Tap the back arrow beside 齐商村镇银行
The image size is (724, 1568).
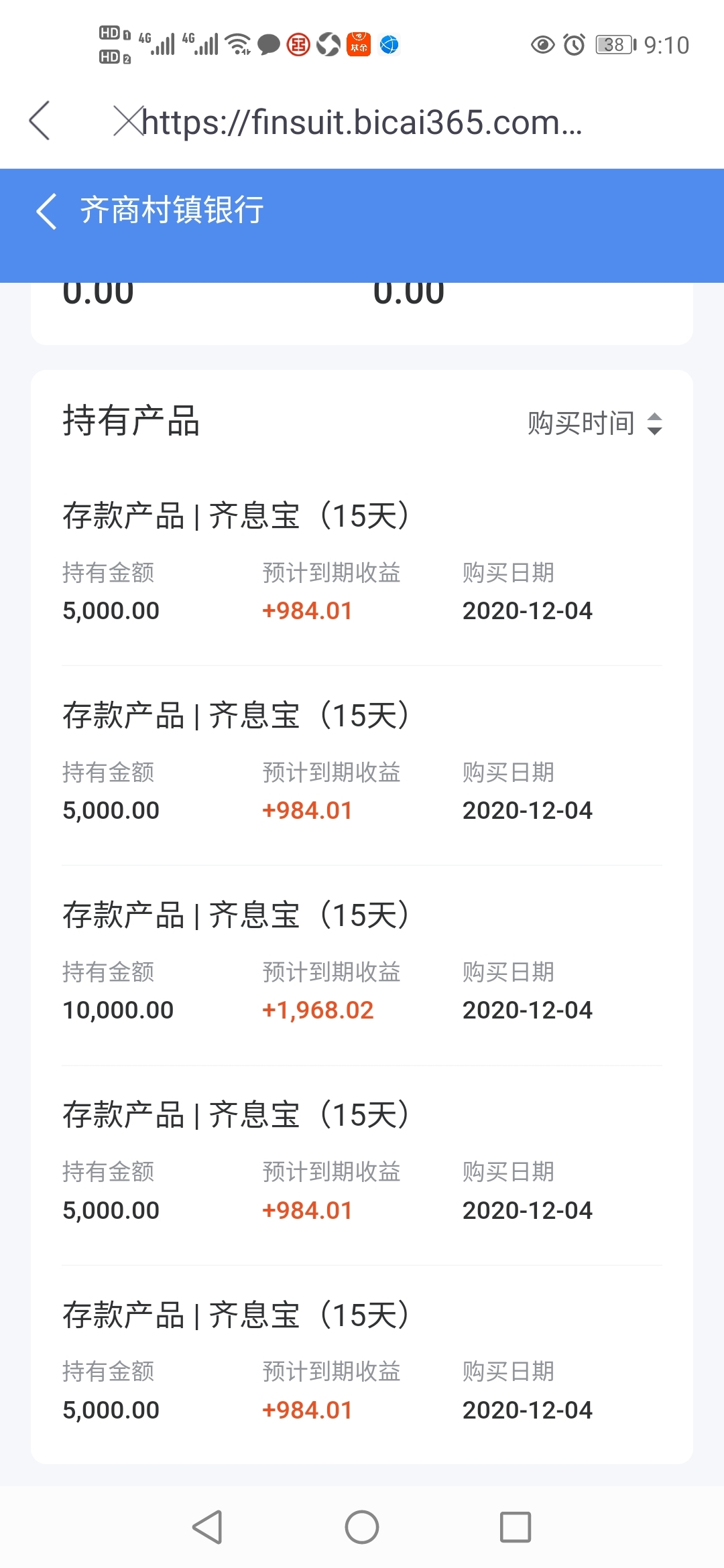(x=46, y=211)
